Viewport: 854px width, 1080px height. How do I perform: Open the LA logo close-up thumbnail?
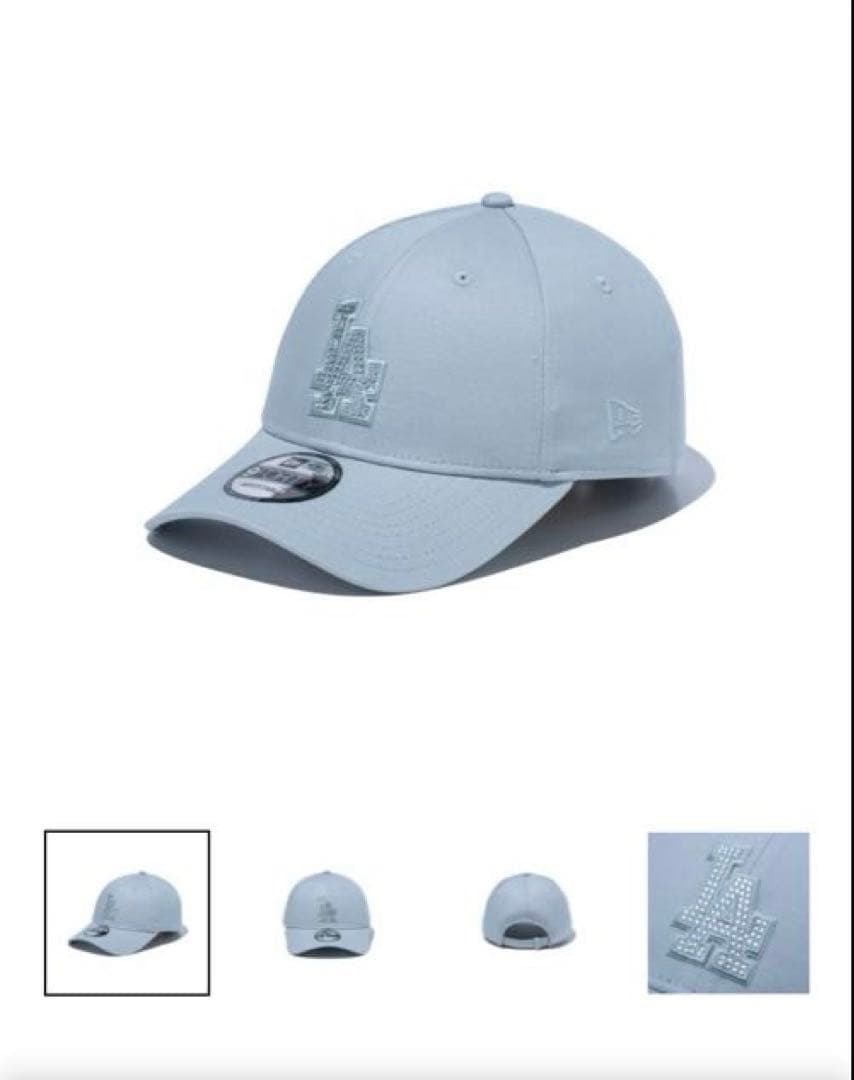727,912
